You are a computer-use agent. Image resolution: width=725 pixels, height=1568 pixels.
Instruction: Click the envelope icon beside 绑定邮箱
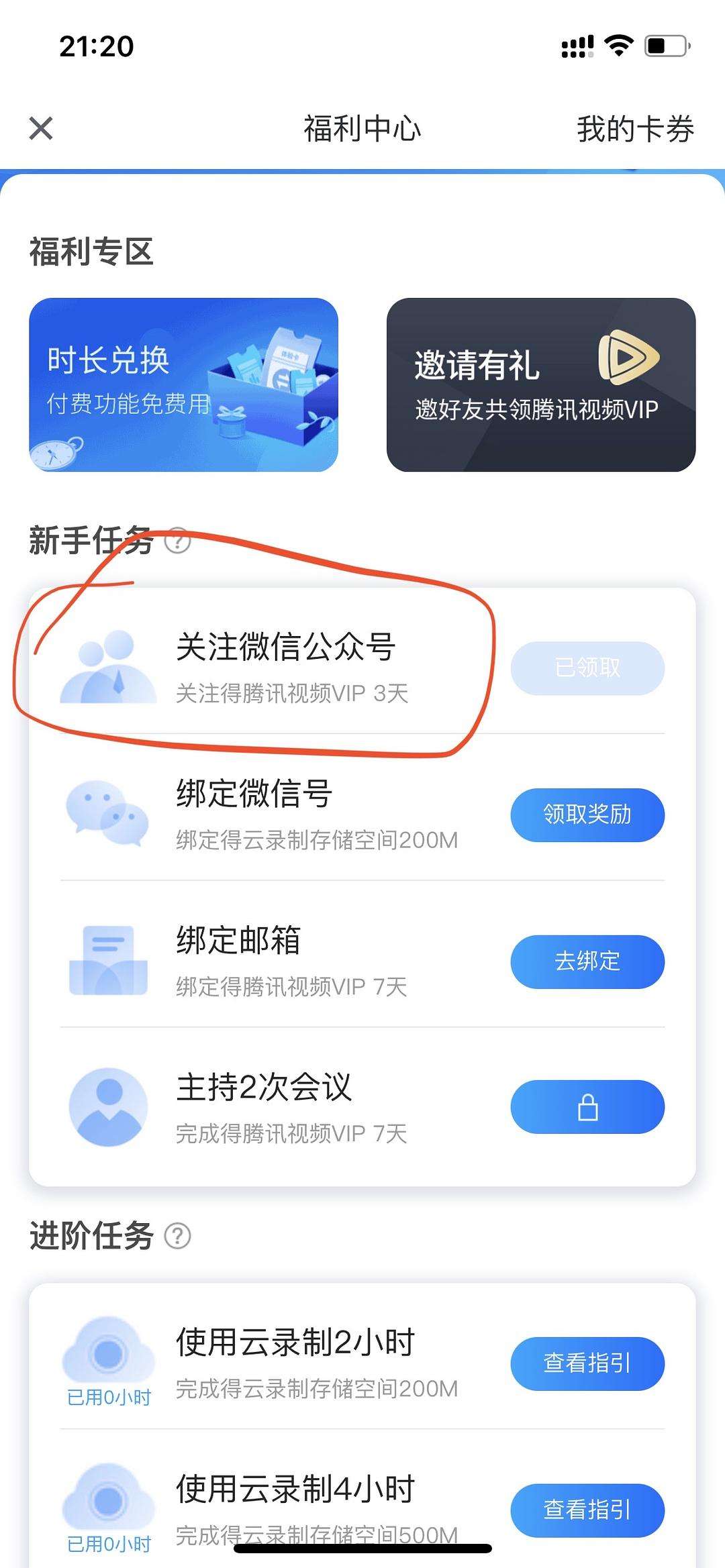click(107, 961)
